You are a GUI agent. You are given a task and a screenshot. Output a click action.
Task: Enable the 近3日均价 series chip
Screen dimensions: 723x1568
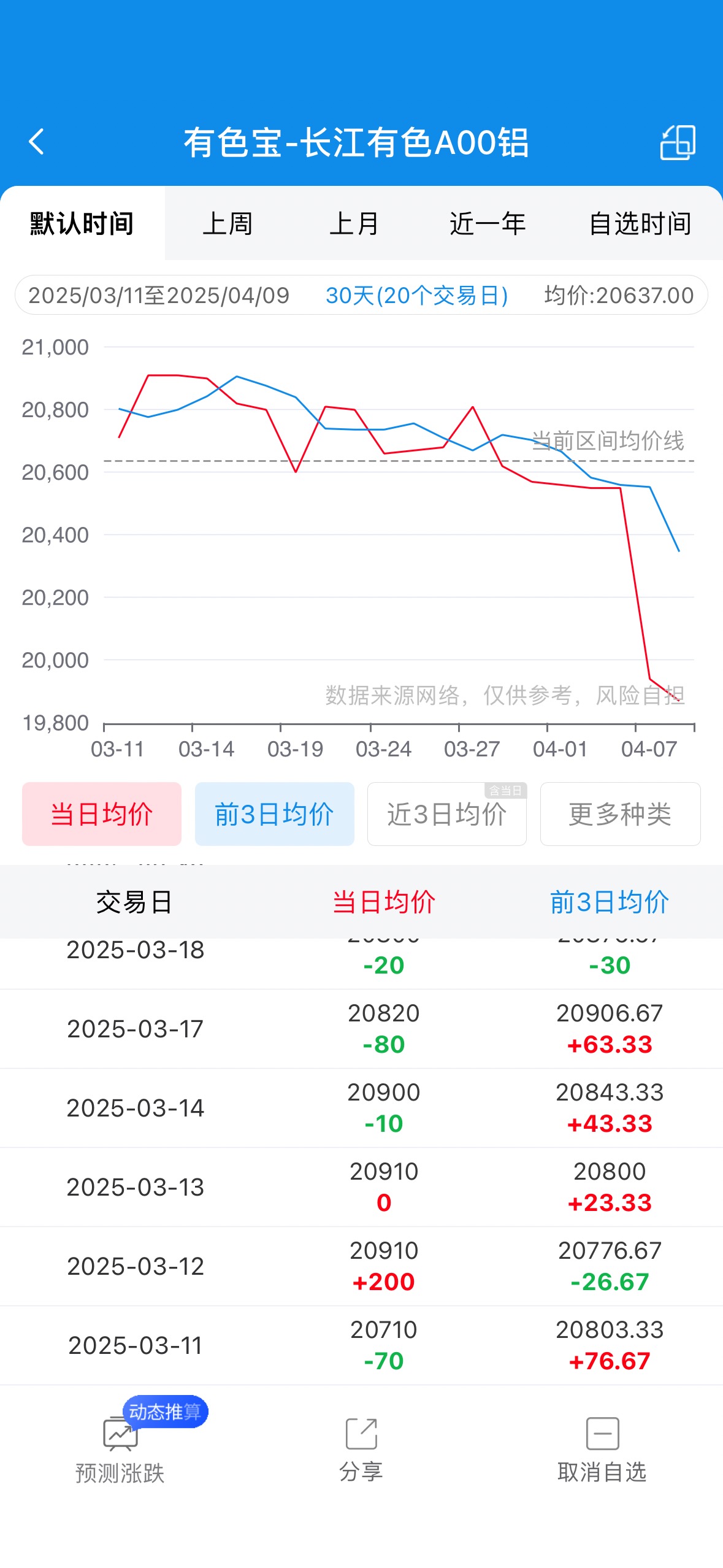click(446, 814)
